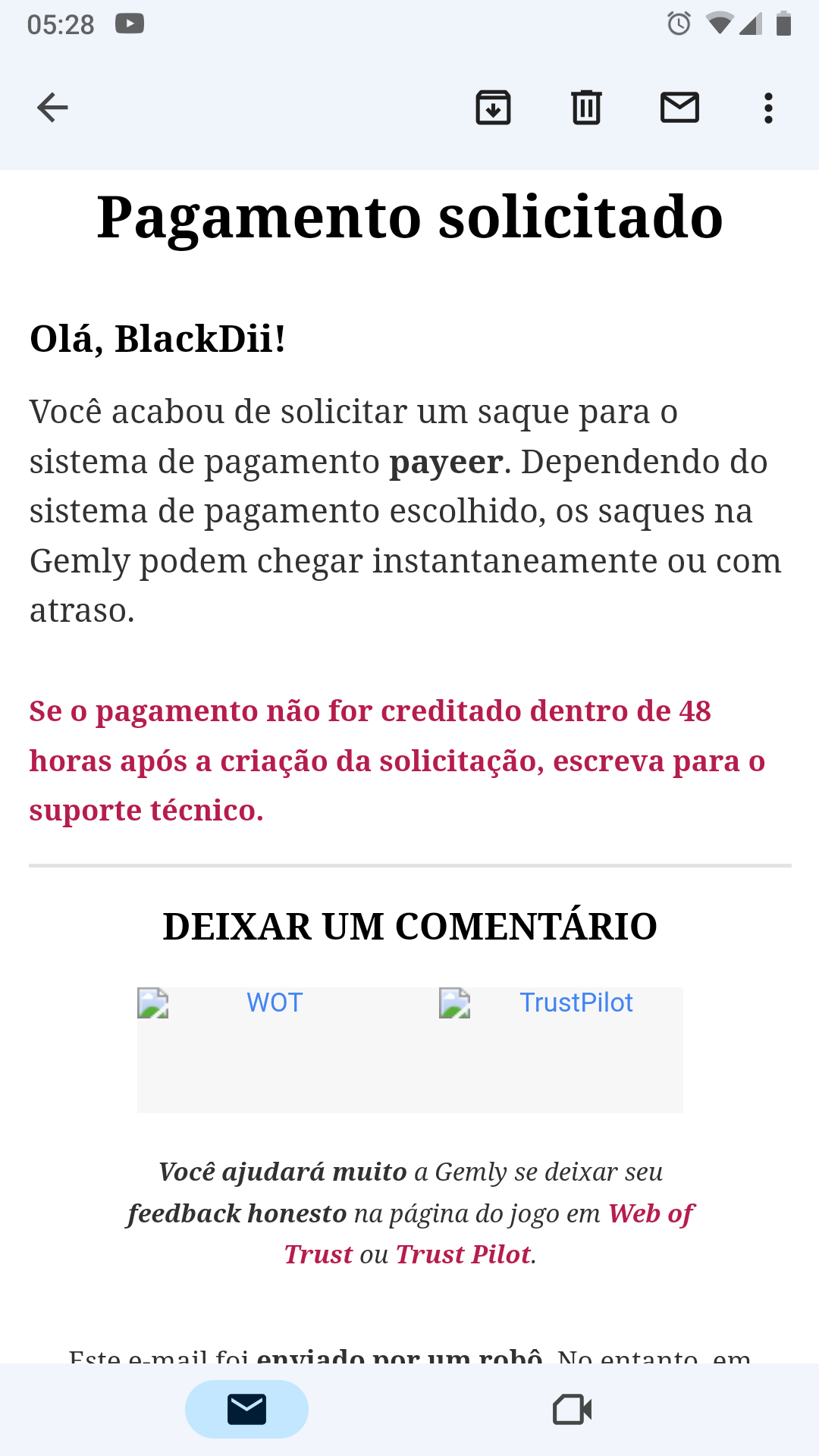Follow the Trust Pilot text link

coord(463,1255)
